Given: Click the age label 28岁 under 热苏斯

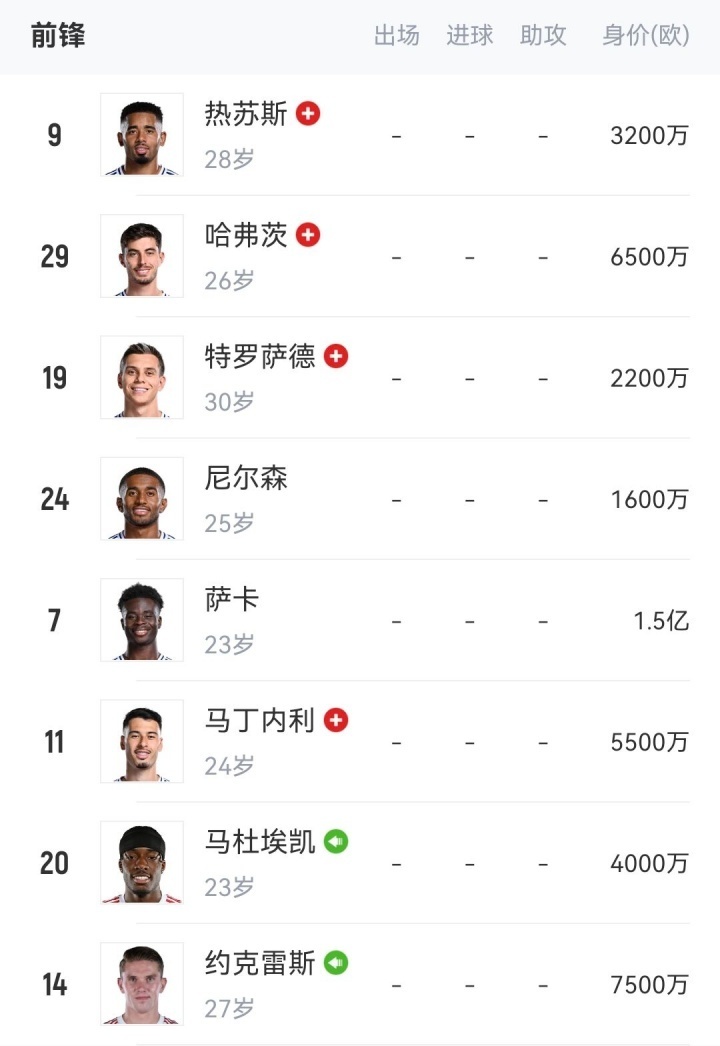Looking at the screenshot, I should click(x=228, y=157).
